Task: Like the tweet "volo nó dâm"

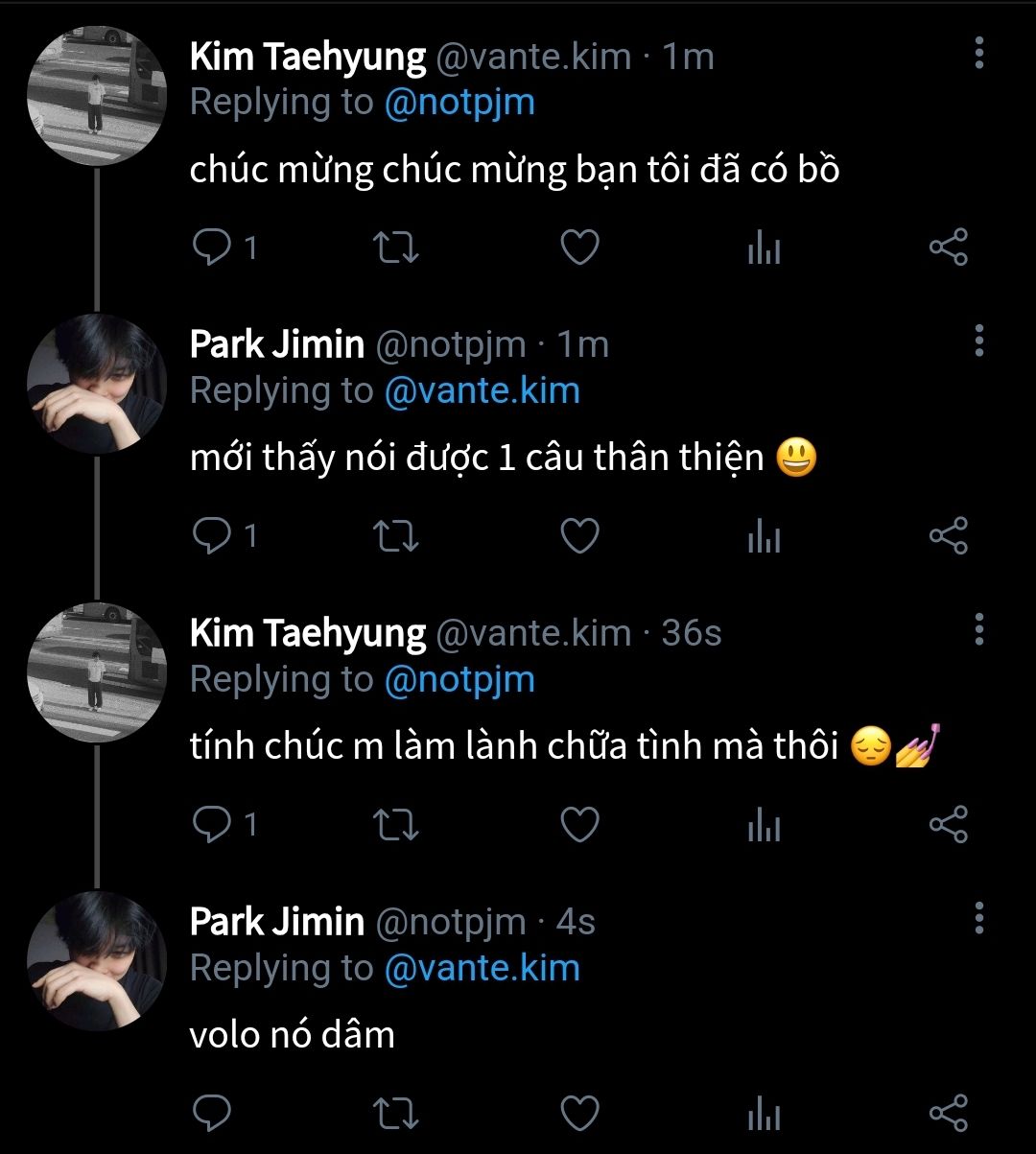Action: pos(579,1113)
